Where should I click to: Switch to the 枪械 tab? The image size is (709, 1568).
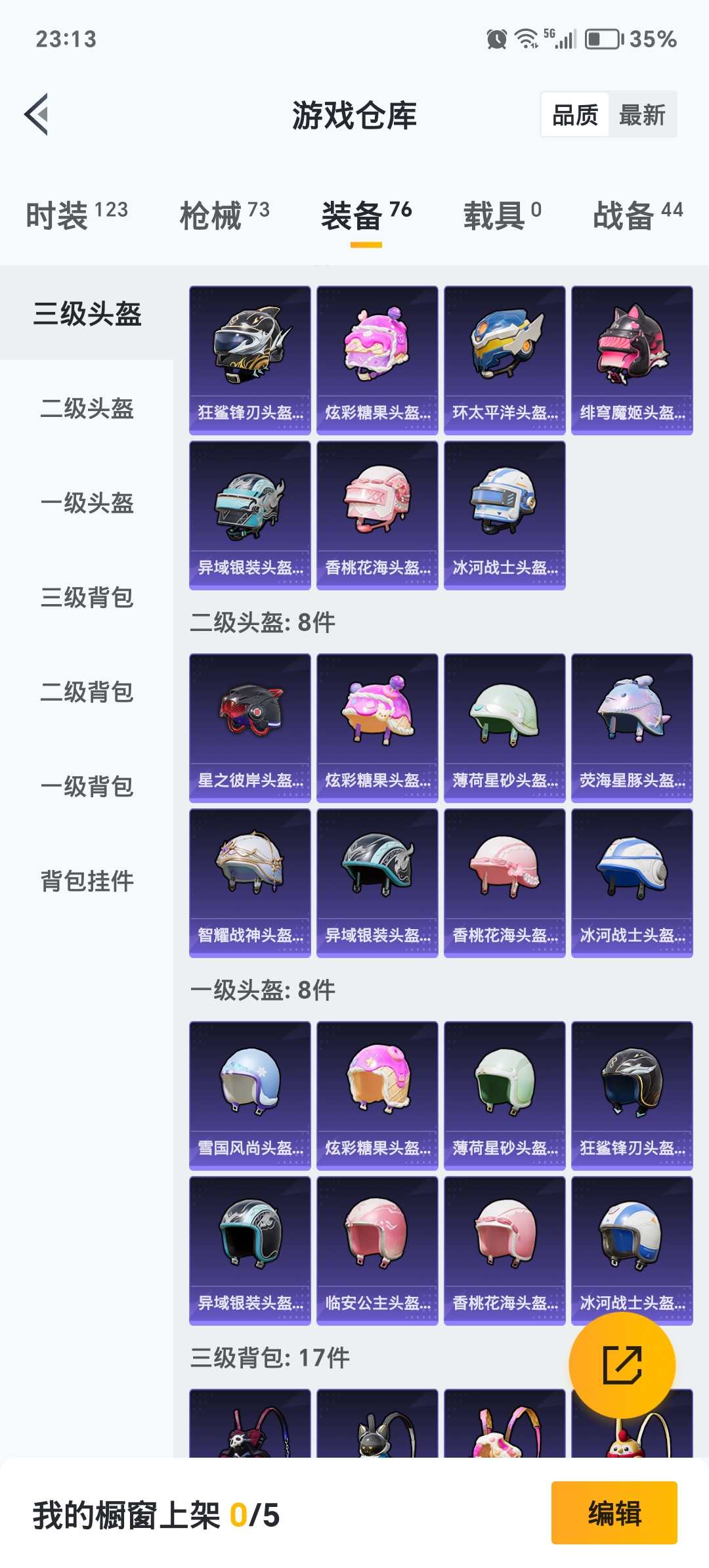point(225,215)
